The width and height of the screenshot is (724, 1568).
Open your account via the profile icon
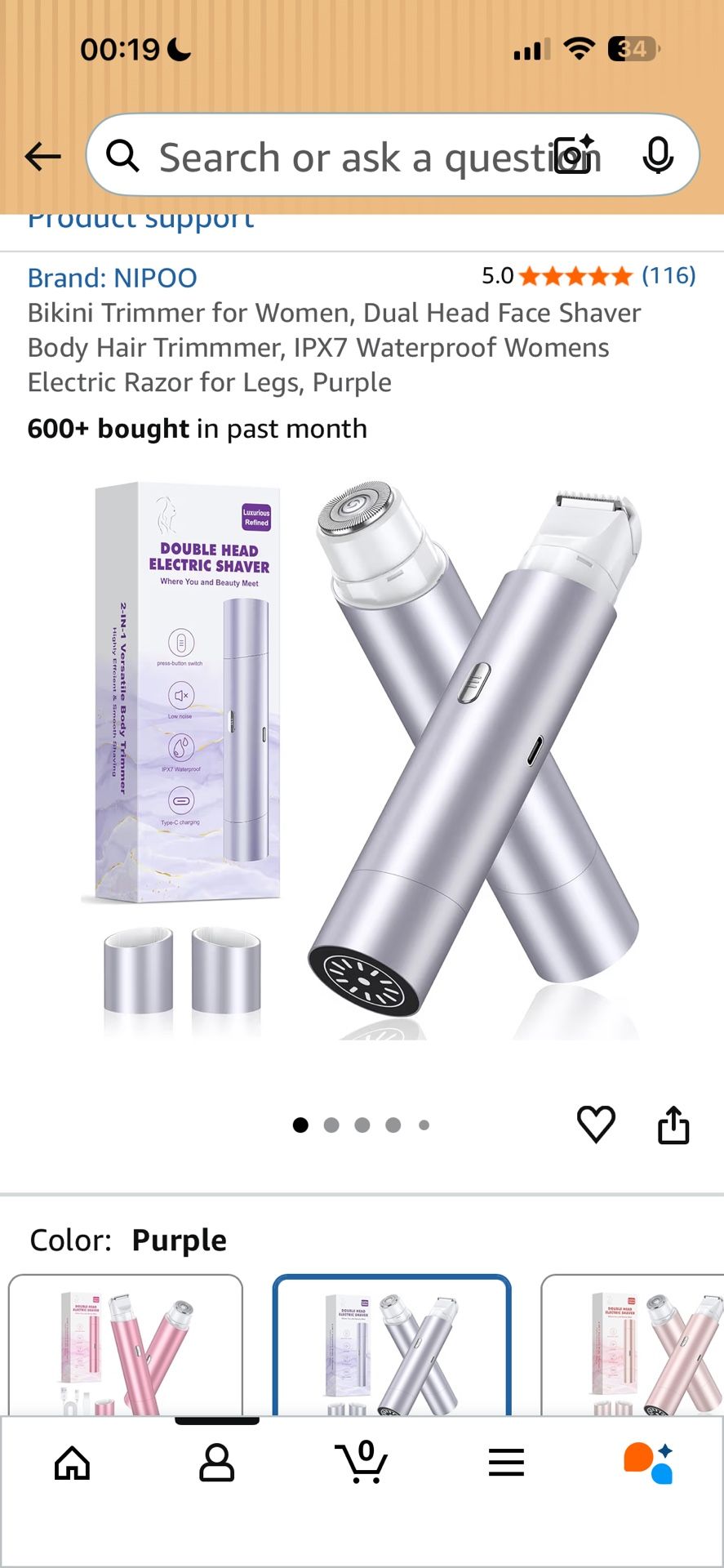pos(217,1463)
